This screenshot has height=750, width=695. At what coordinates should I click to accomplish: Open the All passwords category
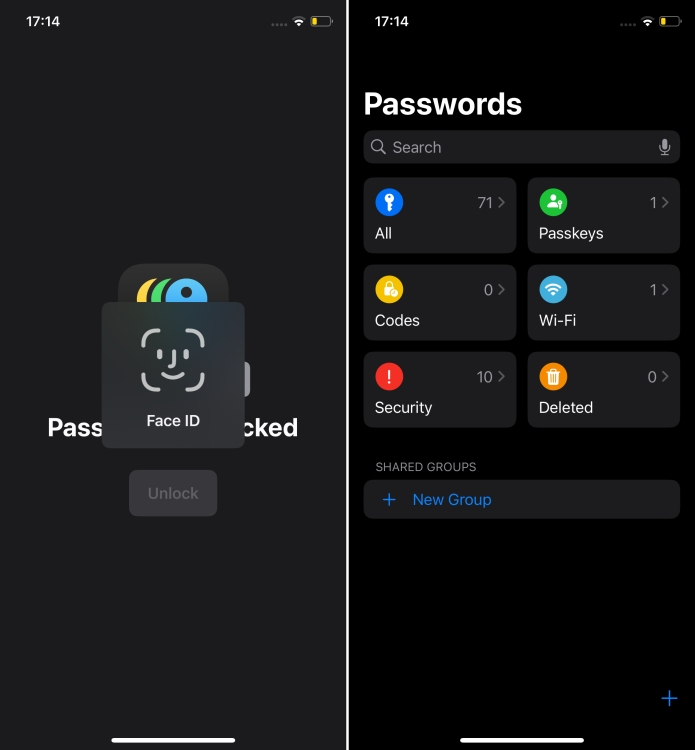440,215
